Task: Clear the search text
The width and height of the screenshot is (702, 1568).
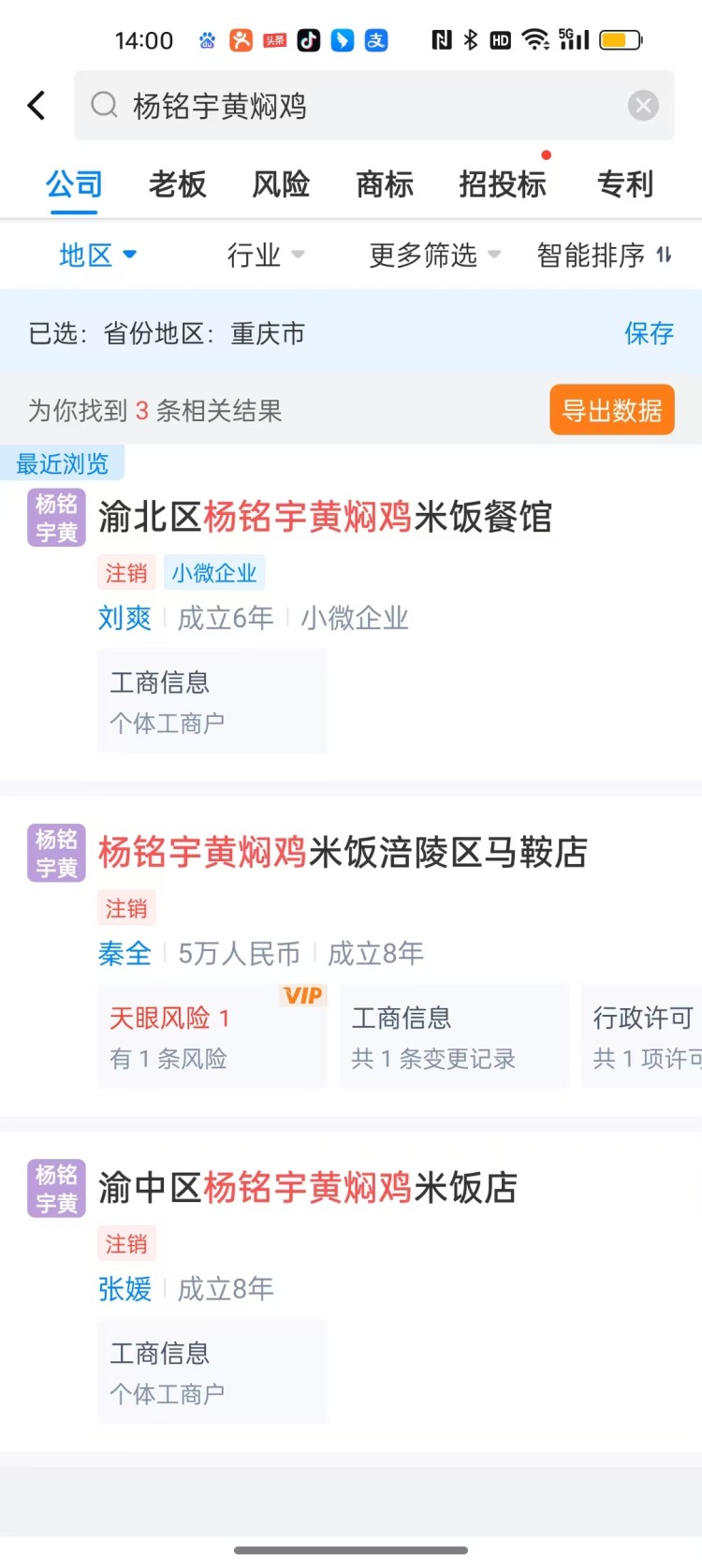Action: pyautogui.click(x=643, y=106)
